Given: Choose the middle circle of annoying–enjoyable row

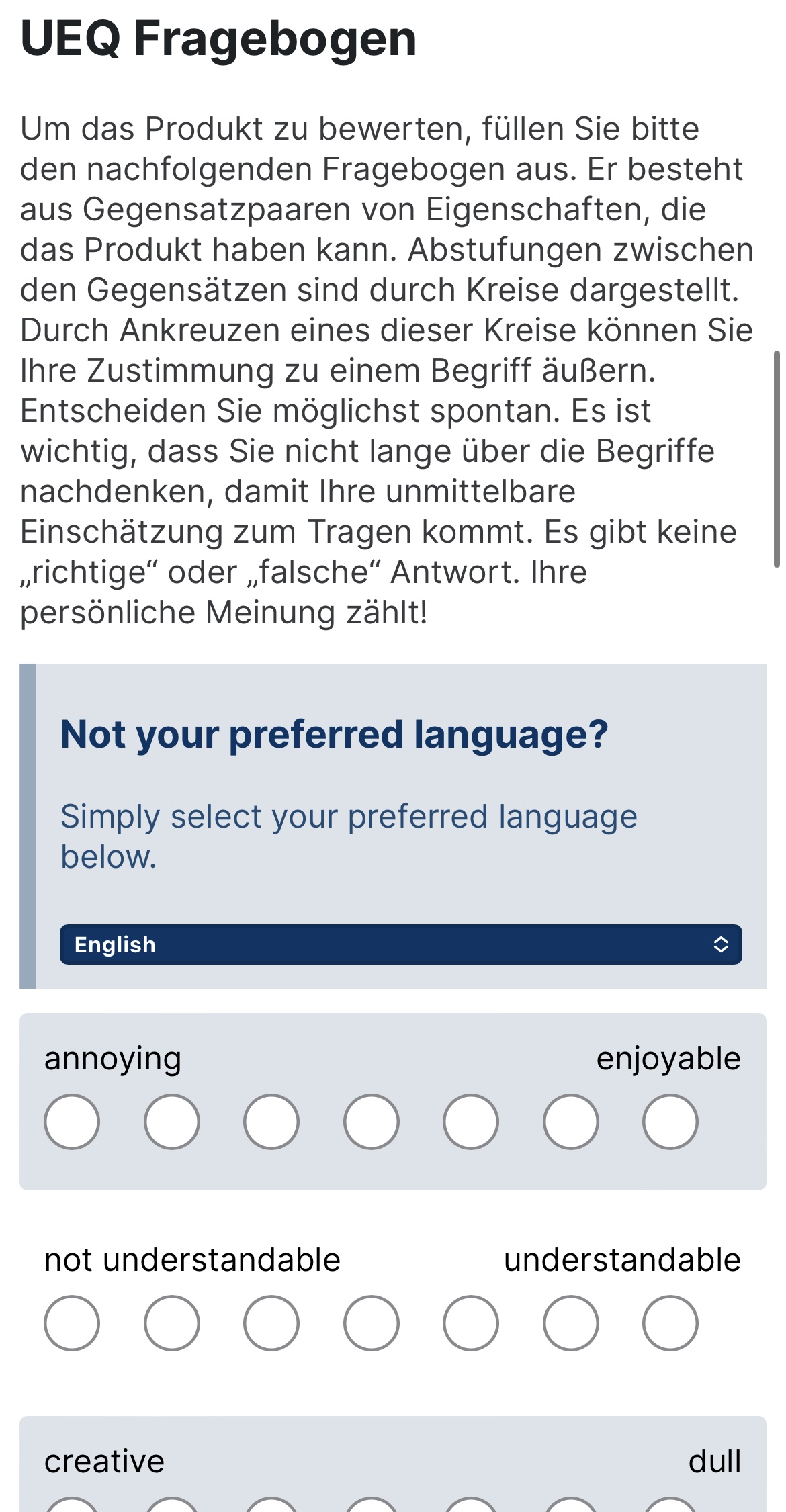Looking at the screenshot, I should click(372, 1122).
